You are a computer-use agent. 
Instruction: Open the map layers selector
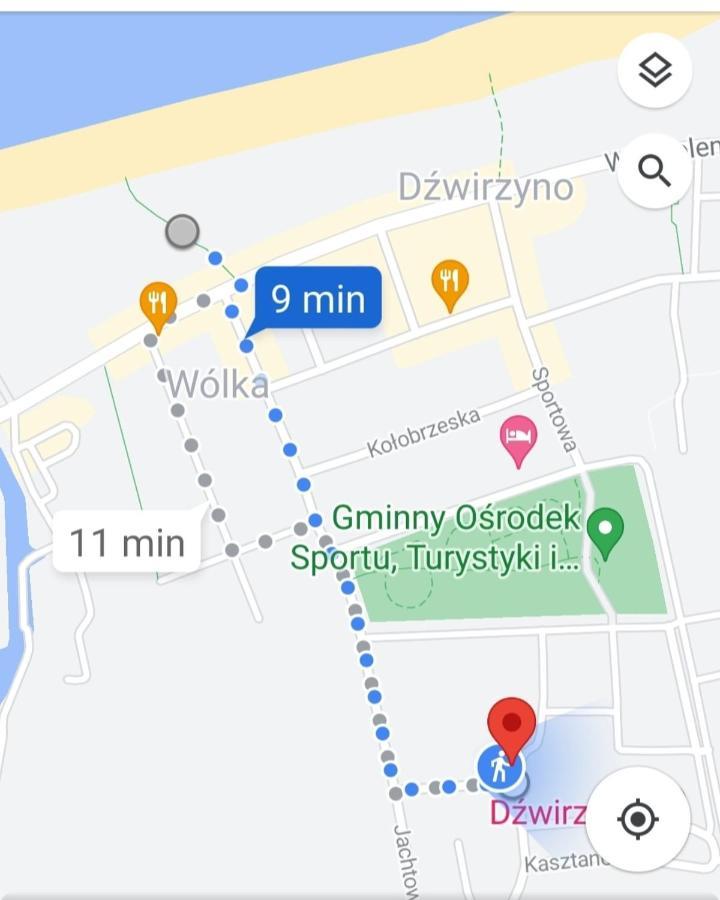coord(654,70)
